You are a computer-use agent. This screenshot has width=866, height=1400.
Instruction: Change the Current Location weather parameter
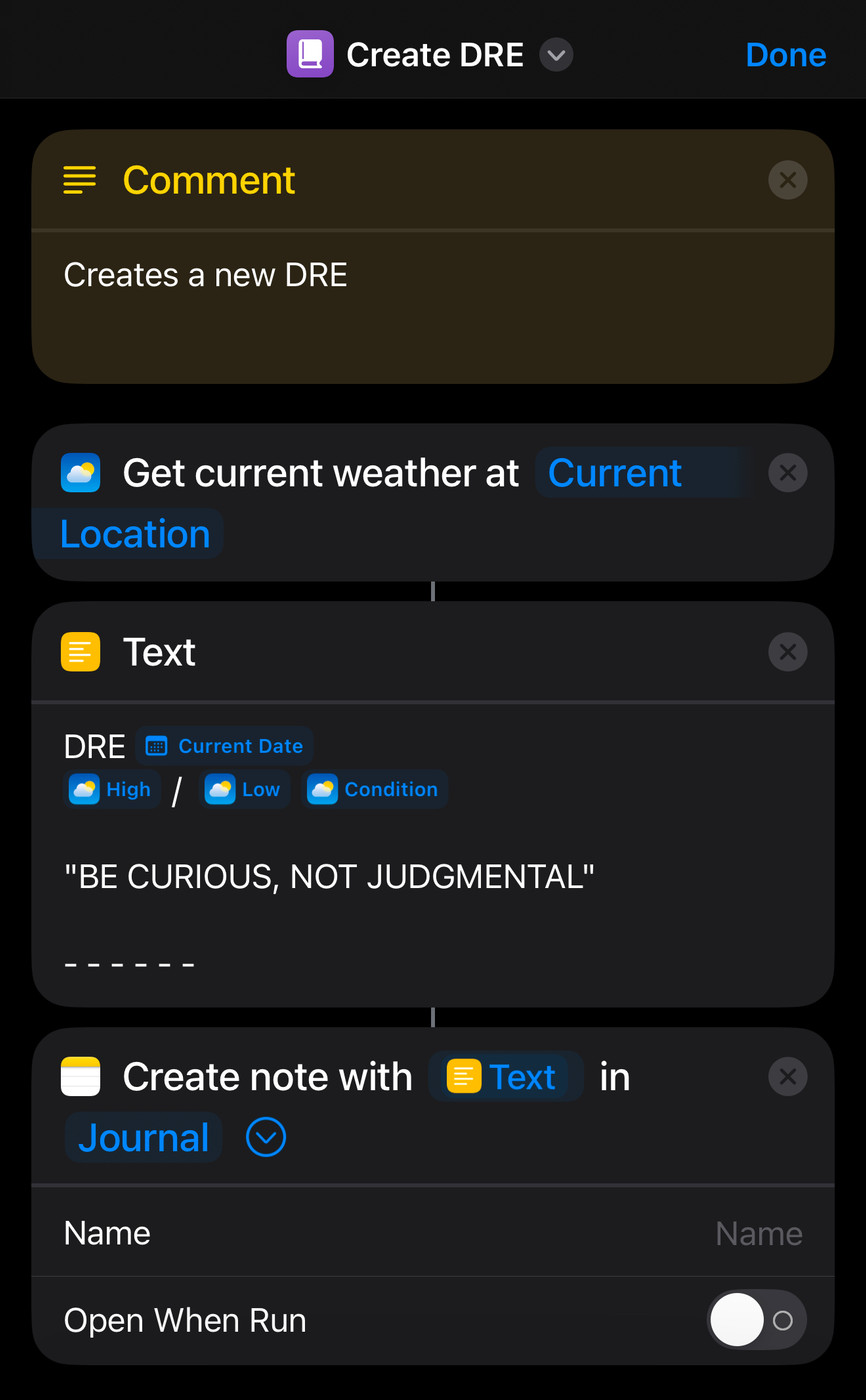point(614,473)
